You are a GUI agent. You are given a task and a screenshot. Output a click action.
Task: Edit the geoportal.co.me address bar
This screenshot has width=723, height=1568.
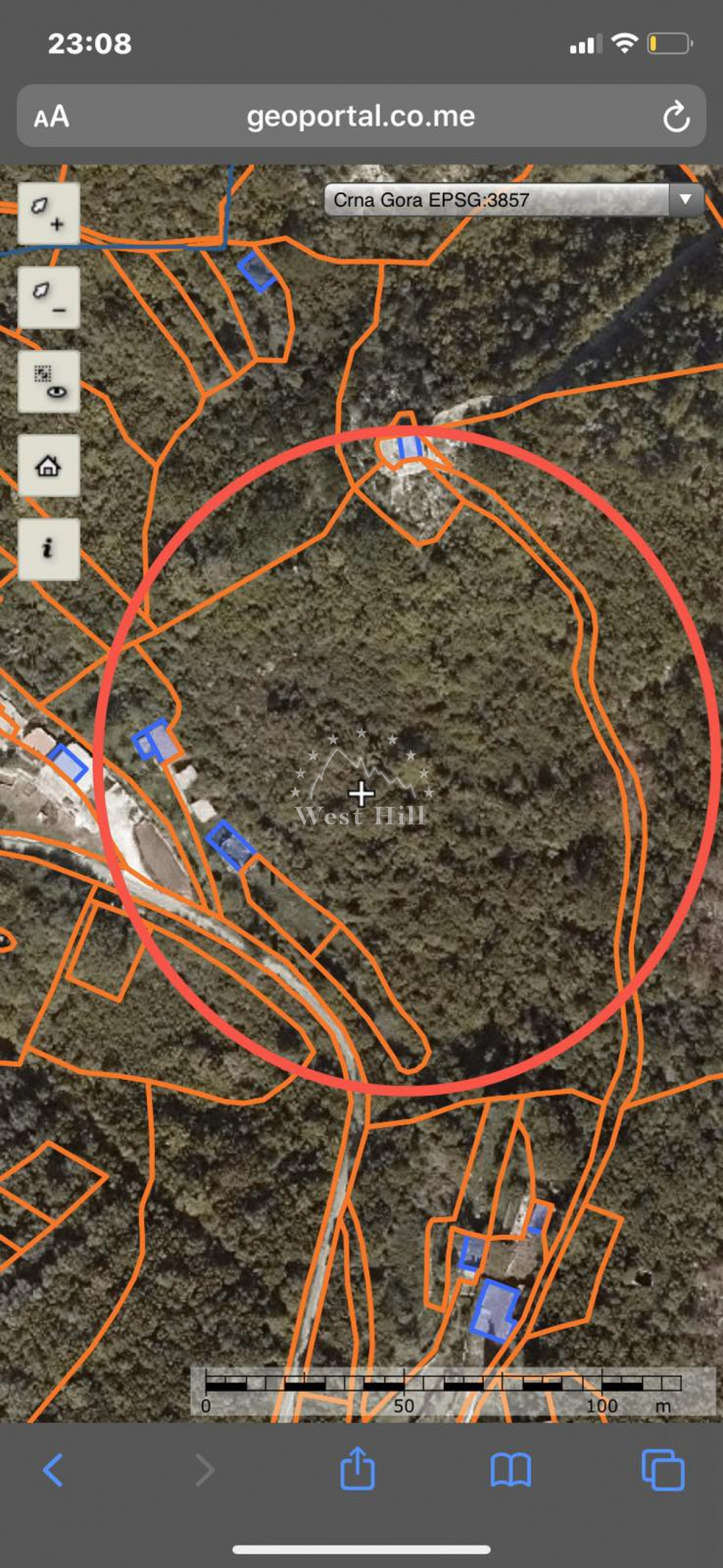click(x=360, y=117)
